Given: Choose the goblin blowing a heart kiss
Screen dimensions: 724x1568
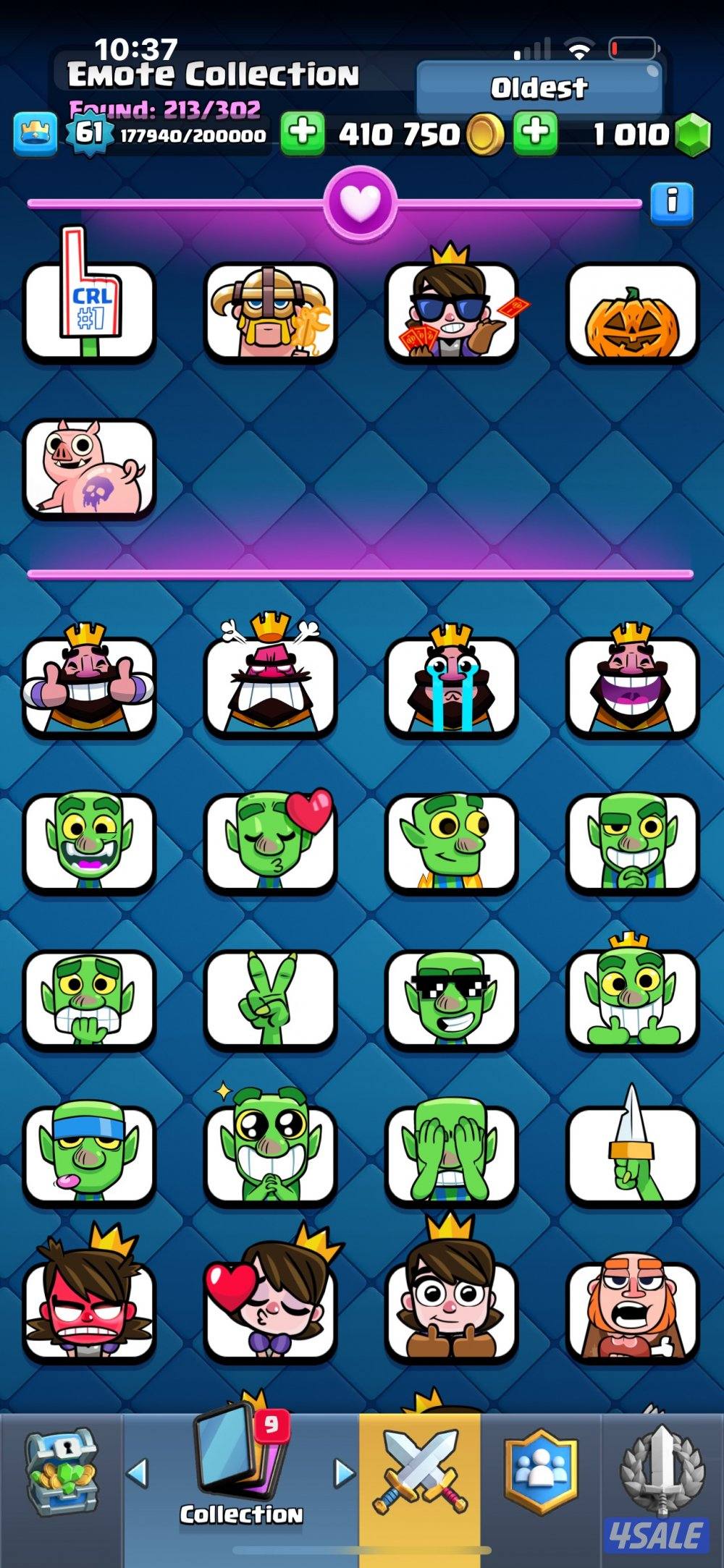Looking at the screenshot, I should pyautogui.click(x=270, y=841).
